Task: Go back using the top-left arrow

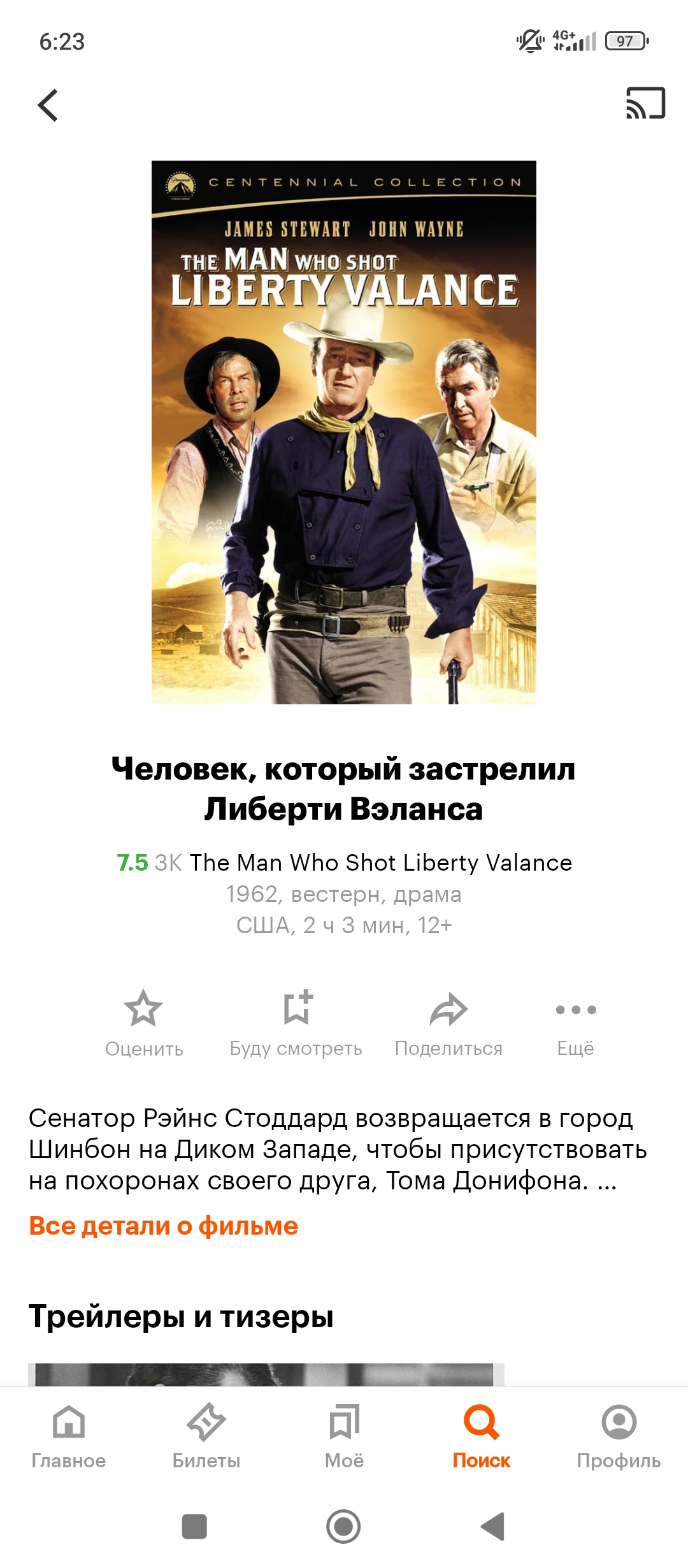Action: pyautogui.click(x=48, y=105)
